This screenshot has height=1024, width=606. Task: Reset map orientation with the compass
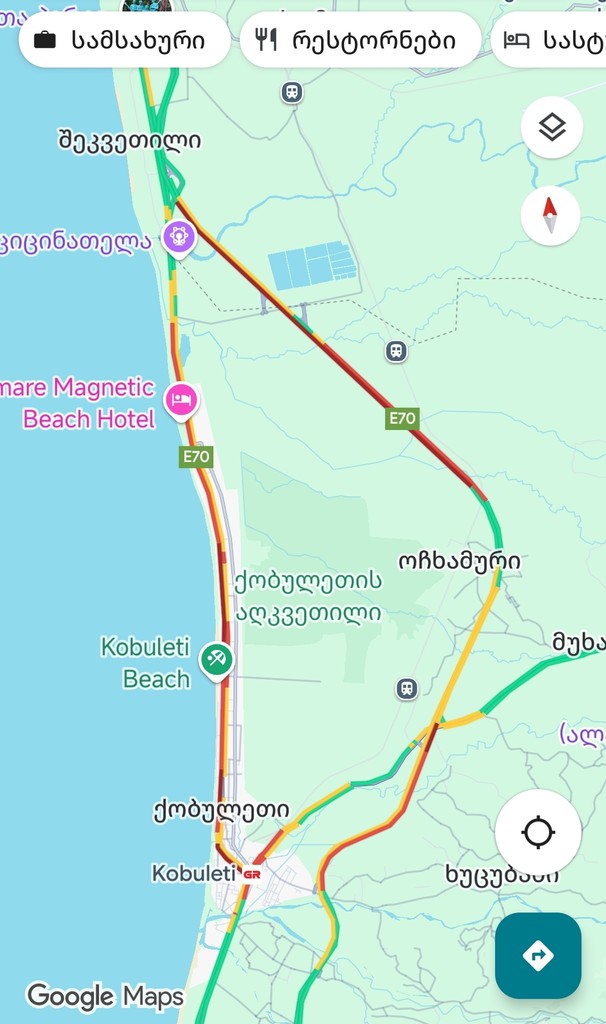click(x=550, y=215)
